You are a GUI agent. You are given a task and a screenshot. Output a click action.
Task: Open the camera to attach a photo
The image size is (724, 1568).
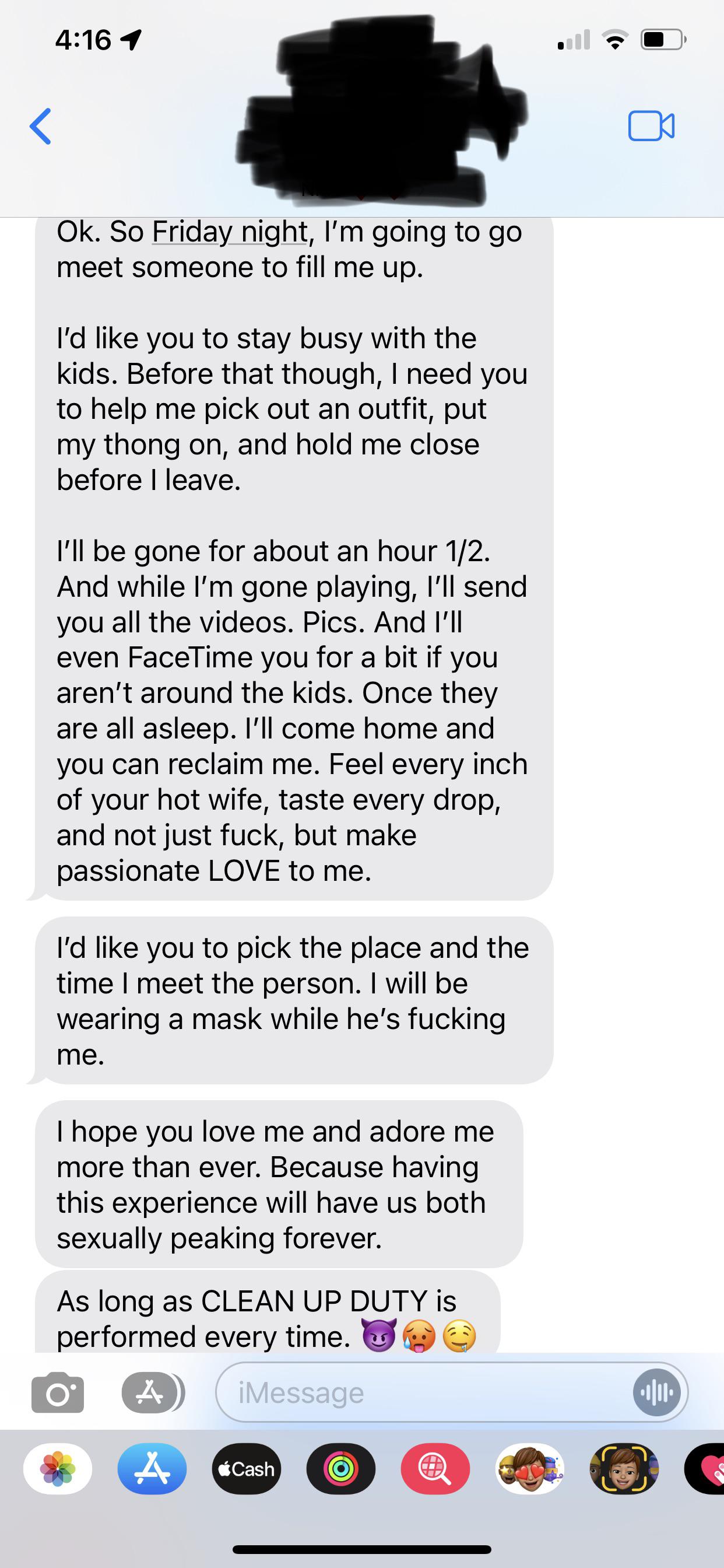[58, 1392]
